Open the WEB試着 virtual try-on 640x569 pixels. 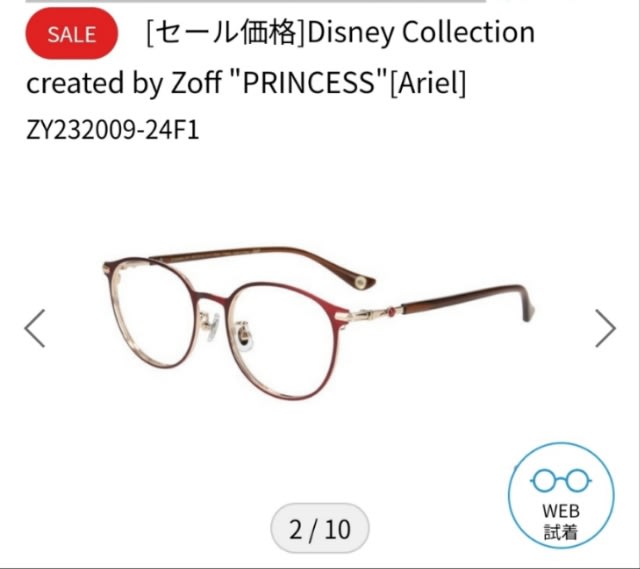point(562,498)
